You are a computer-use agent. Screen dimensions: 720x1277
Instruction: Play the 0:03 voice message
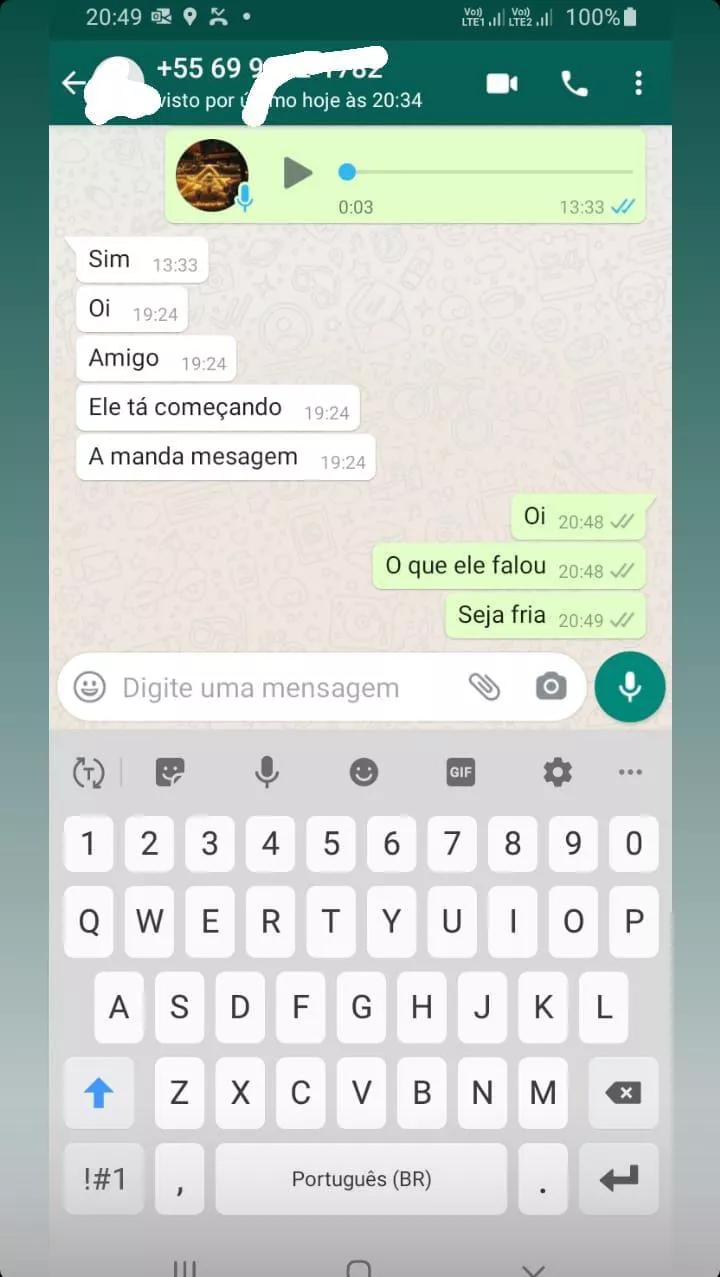(x=296, y=173)
